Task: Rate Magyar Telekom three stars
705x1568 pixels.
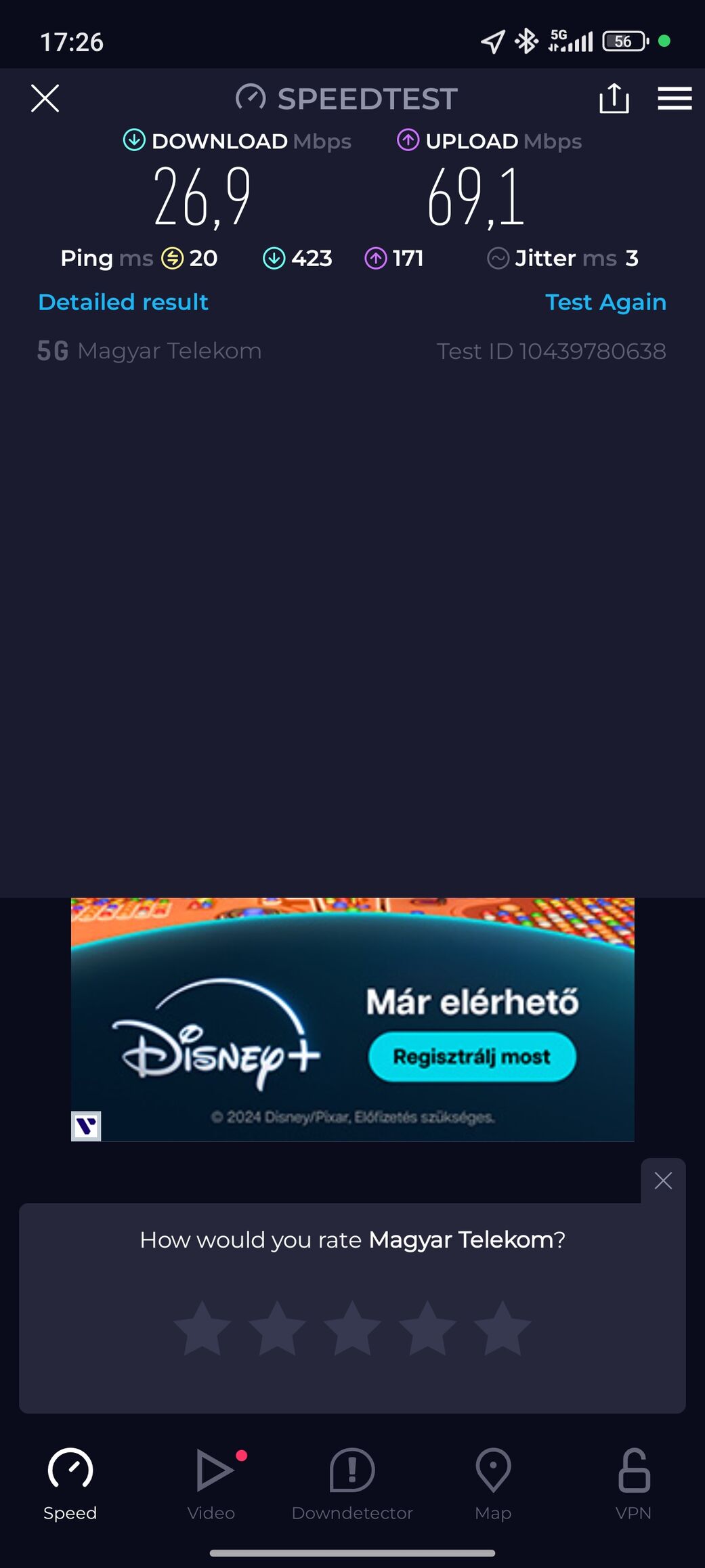Action: 352,1328
